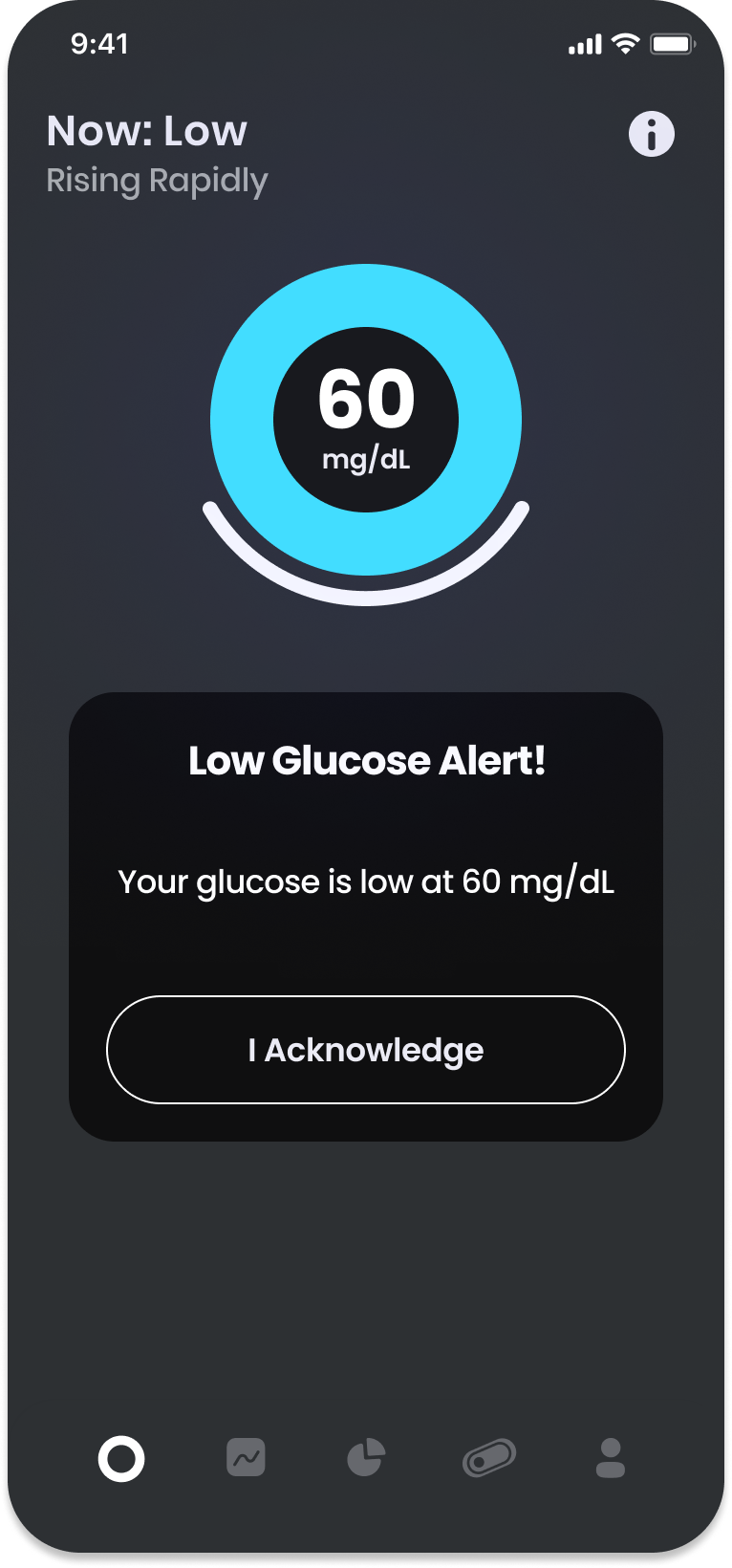
Task: Tap the battery indicator in status bar
Action: pos(674,43)
